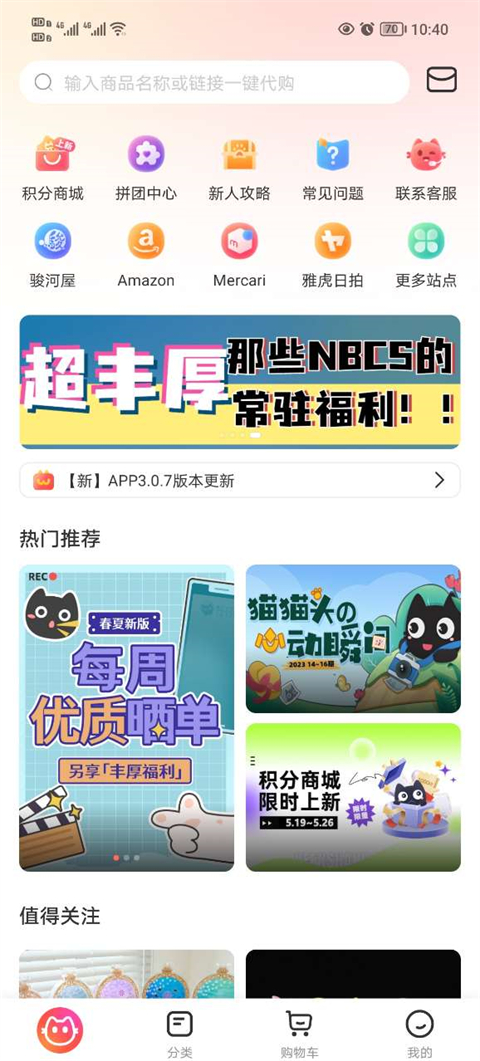This screenshot has height=1061, width=480.
Task: Open 雅虎日拍 auctions
Action: (333, 256)
